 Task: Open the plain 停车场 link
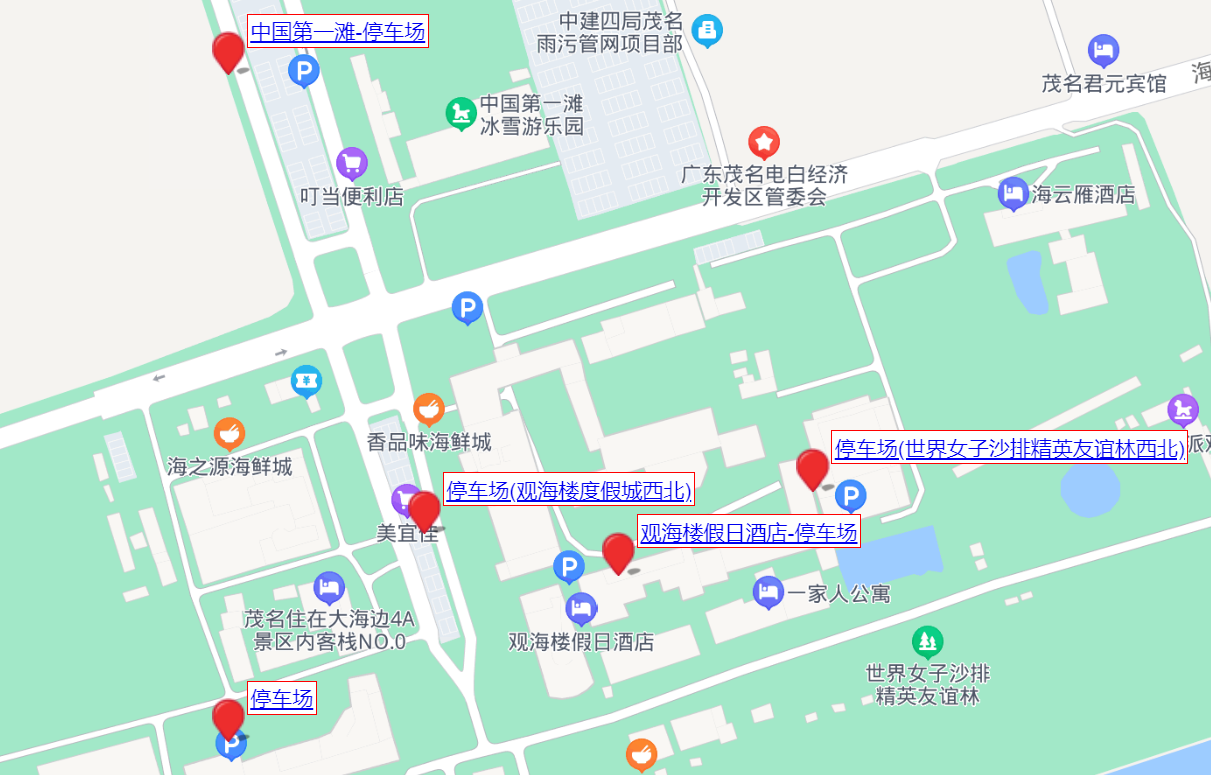[x=282, y=699]
